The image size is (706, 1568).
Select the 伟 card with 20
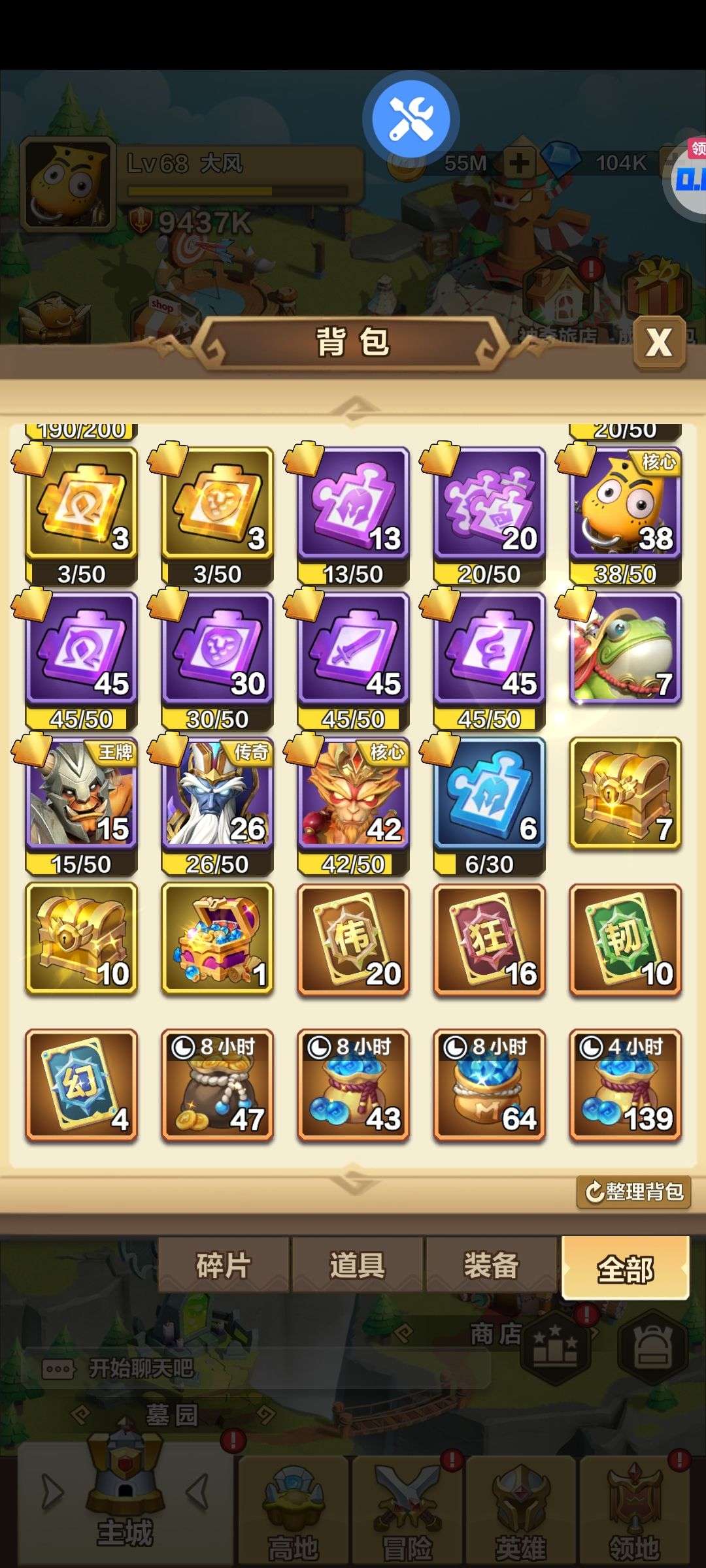tap(353, 939)
